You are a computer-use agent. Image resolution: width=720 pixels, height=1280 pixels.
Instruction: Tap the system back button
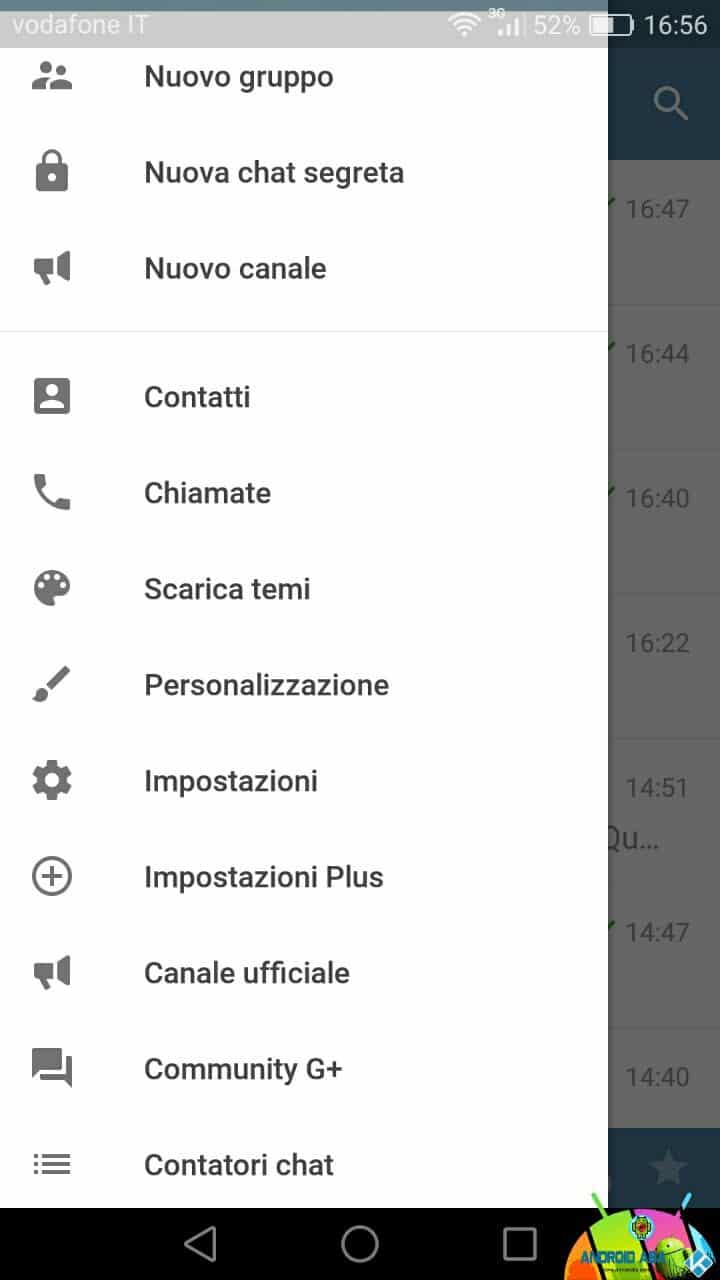click(200, 1244)
